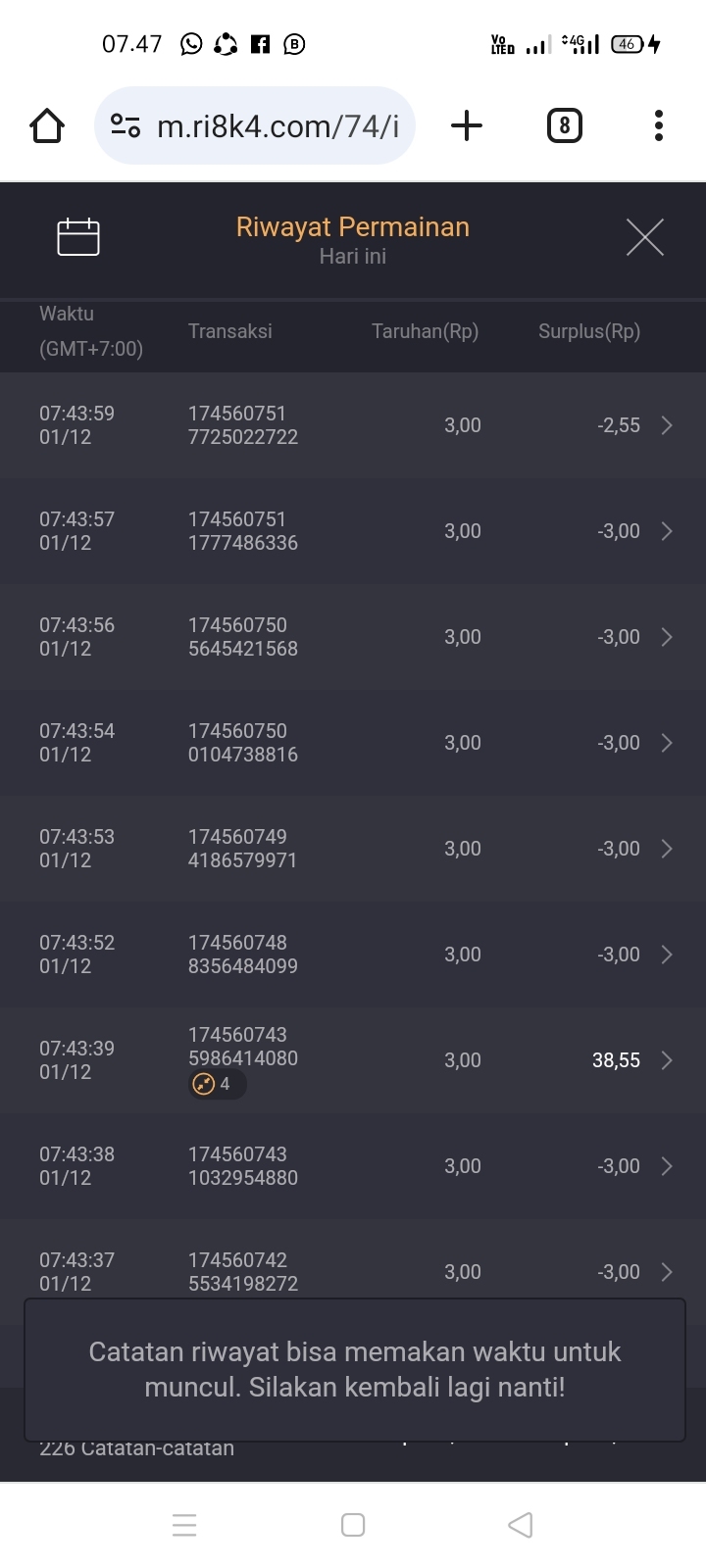Select the 07:43:37 history entry
This screenshot has height=1568, width=706.
point(353,1270)
